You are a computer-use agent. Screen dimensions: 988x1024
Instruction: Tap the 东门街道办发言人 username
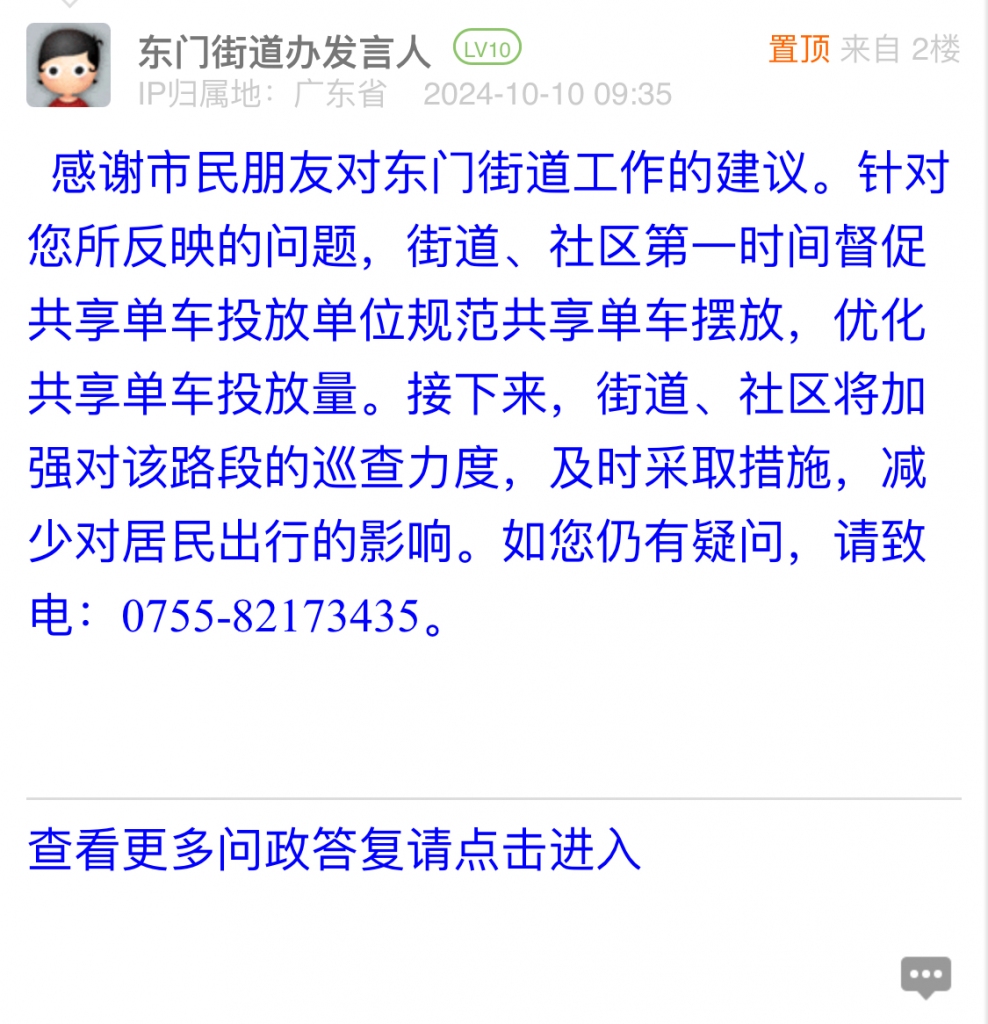284,50
